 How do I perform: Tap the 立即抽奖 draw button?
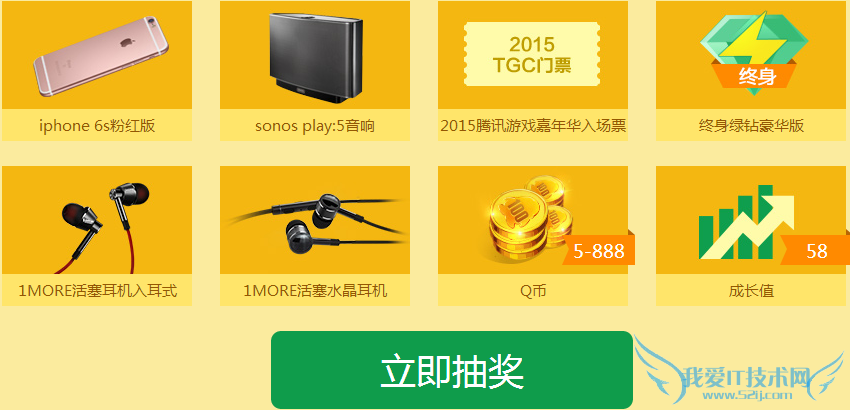(x=451, y=370)
